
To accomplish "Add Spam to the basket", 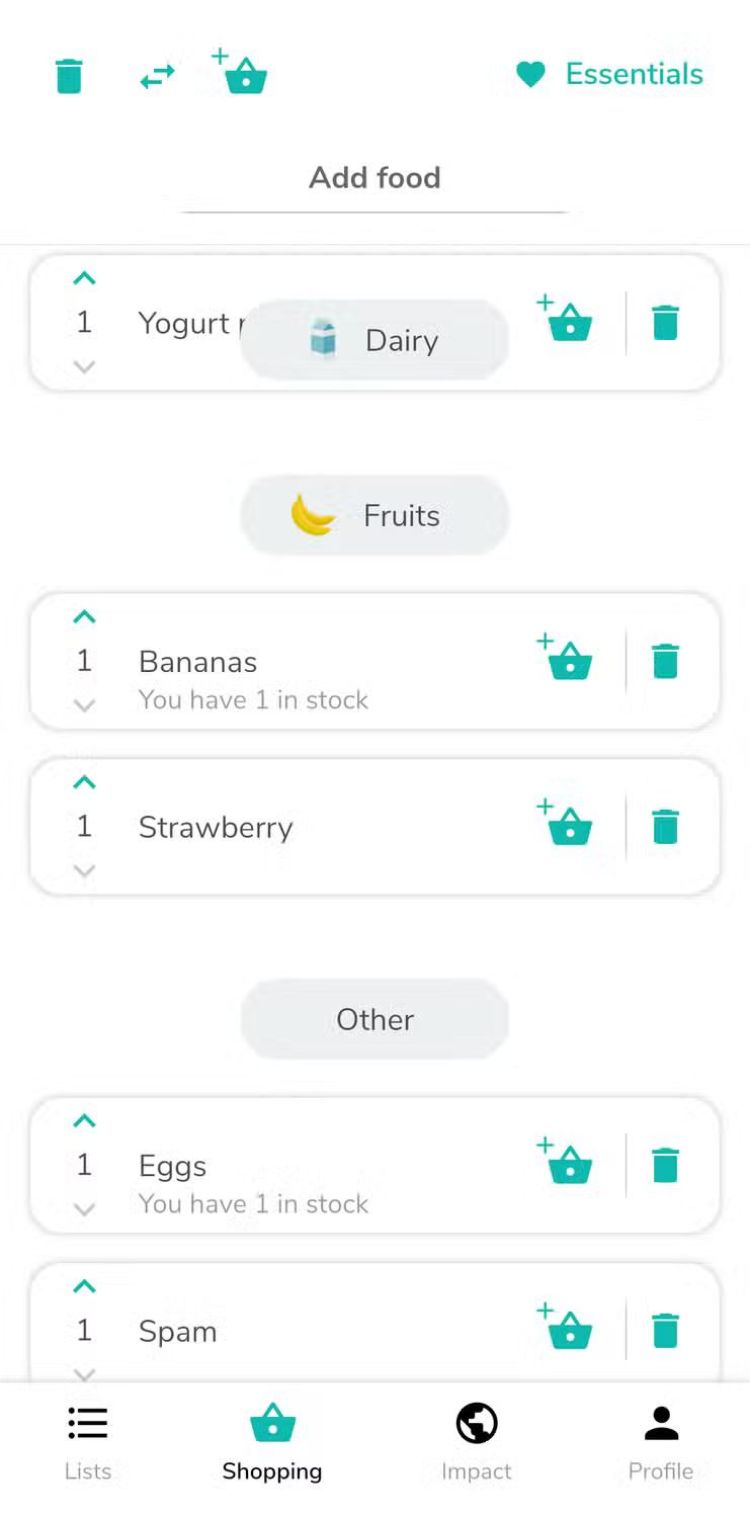I will click(567, 1329).
